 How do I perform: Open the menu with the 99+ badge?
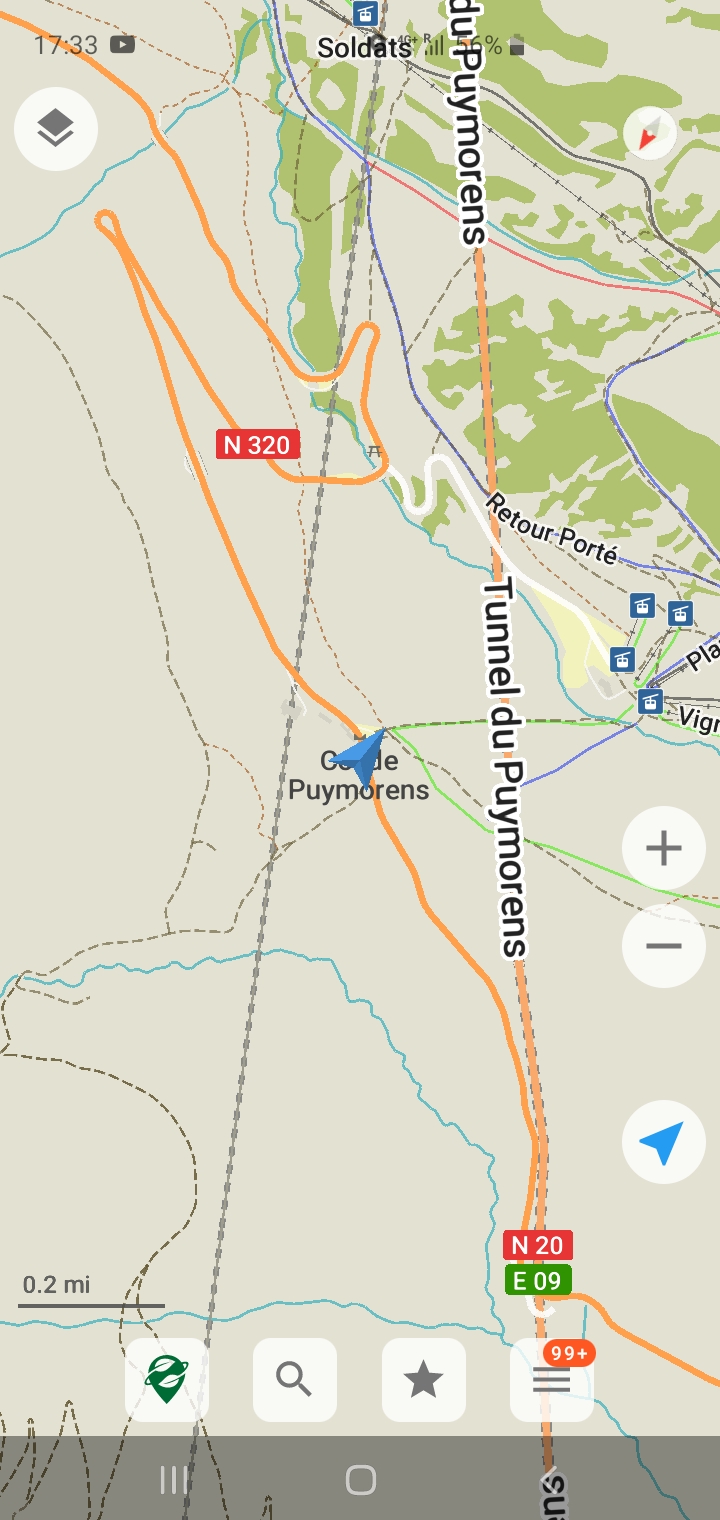point(551,1380)
